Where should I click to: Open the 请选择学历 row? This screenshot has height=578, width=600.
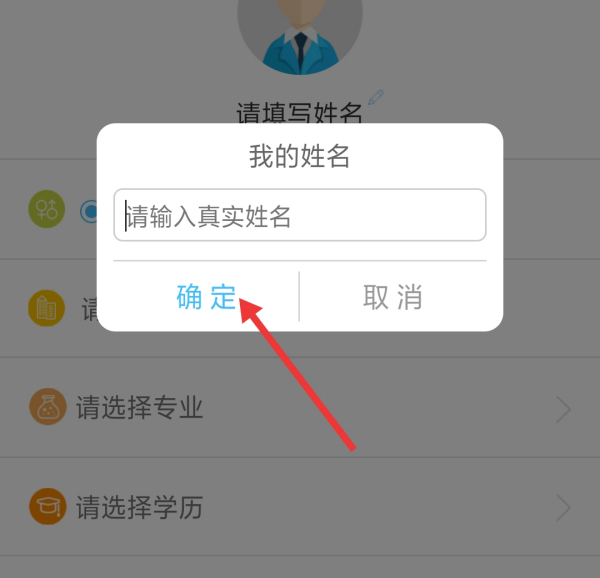tap(300, 507)
